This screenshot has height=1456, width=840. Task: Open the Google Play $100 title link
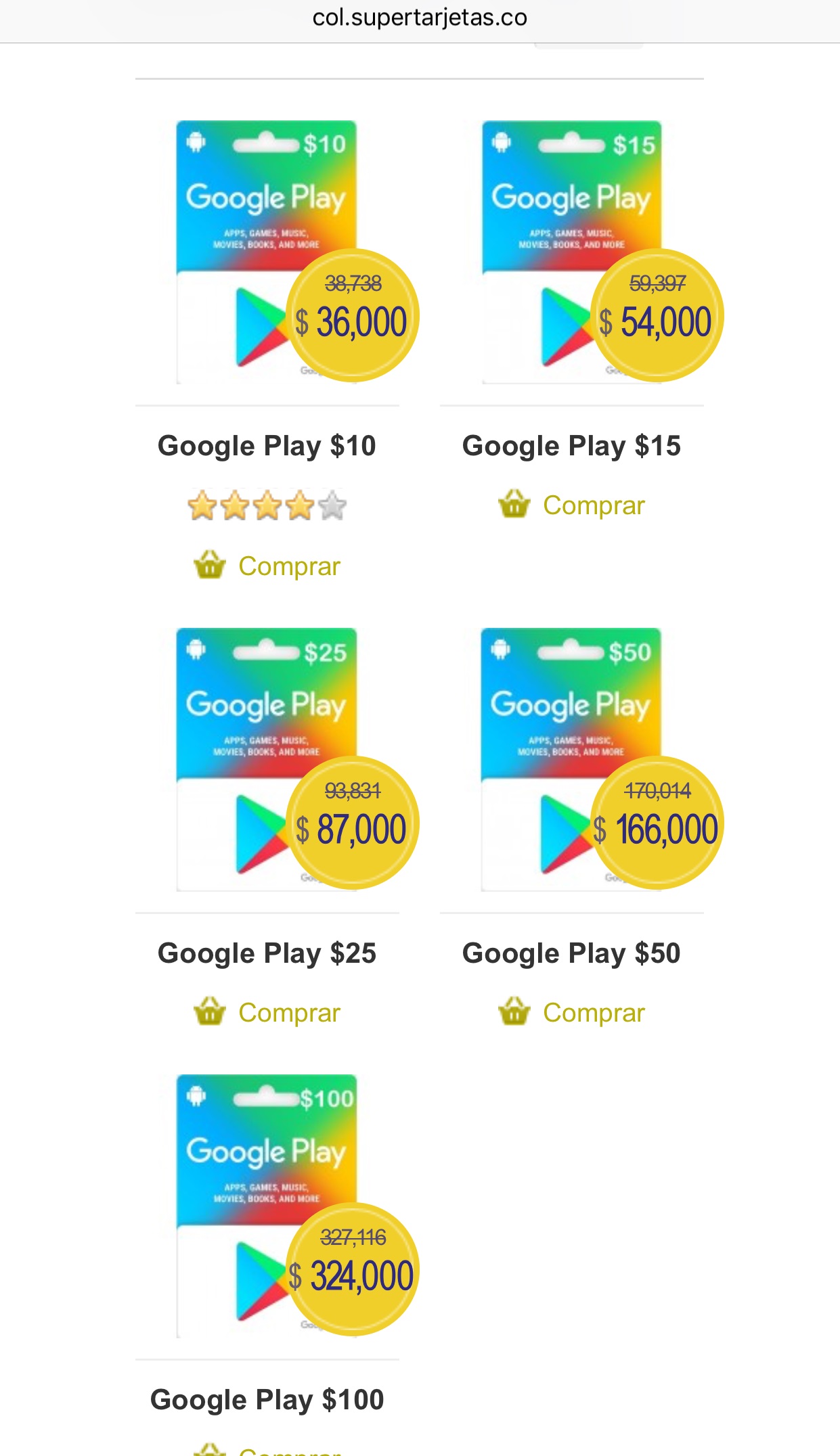coord(267,1400)
